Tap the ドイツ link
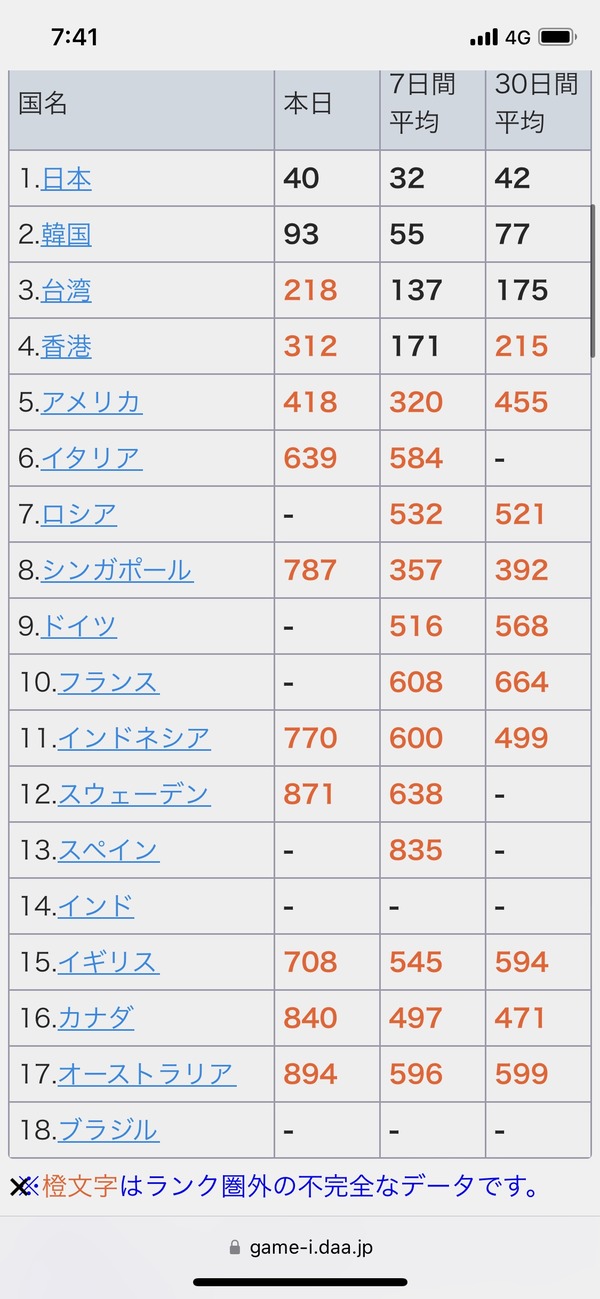This screenshot has width=600, height=1299. coord(79,627)
